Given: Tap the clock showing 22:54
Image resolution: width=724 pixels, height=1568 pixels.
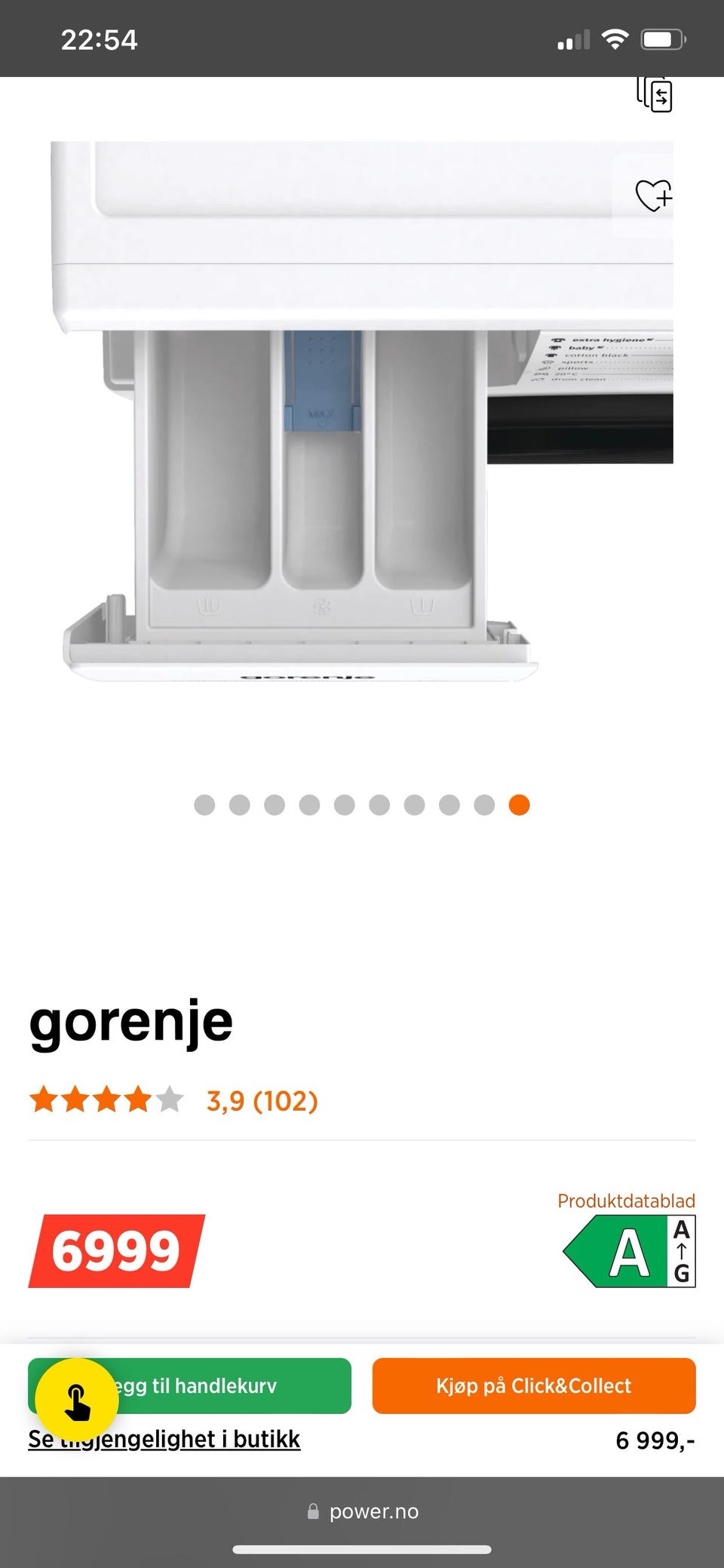Looking at the screenshot, I should click(99, 38).
